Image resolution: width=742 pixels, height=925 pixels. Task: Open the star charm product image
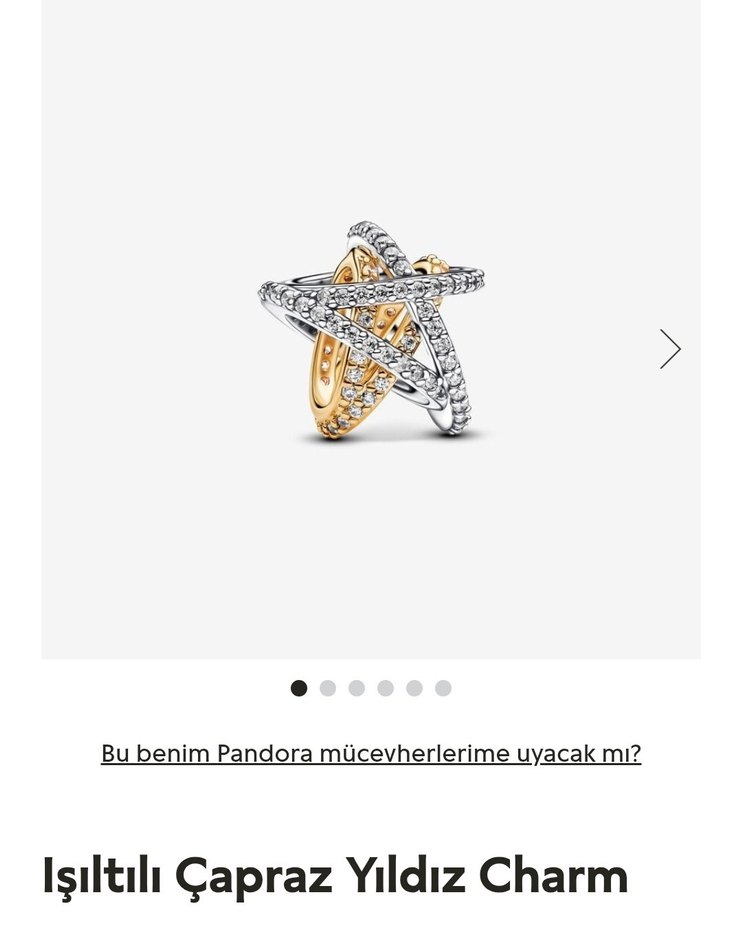click(x=371, y=332)
